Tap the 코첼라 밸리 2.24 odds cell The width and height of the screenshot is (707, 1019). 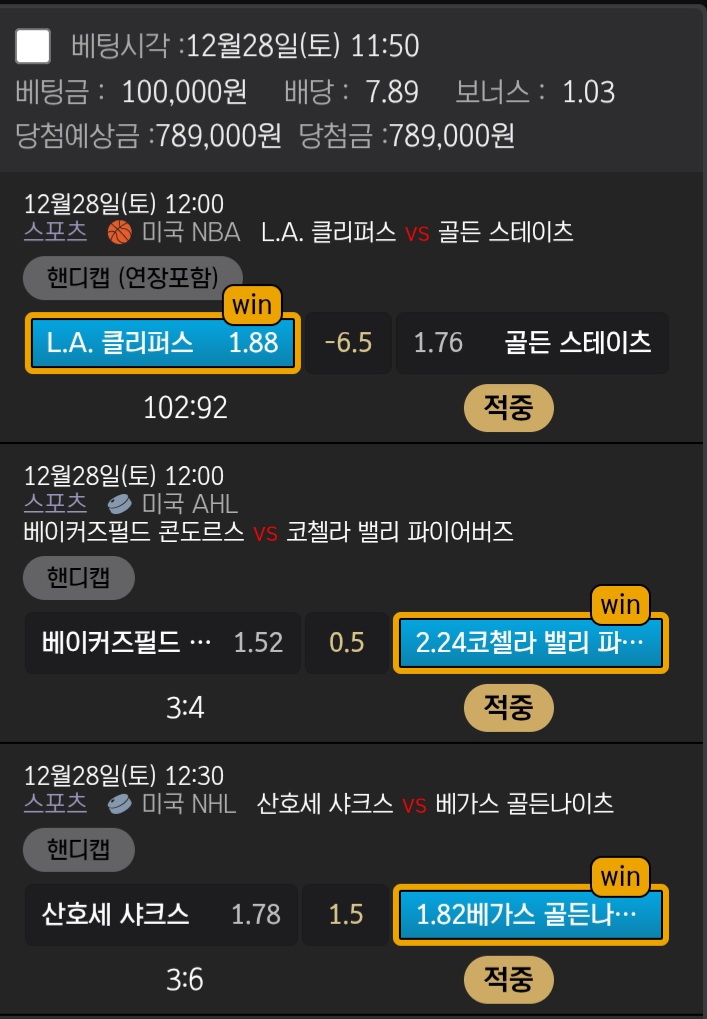click(x=530, y=642)
